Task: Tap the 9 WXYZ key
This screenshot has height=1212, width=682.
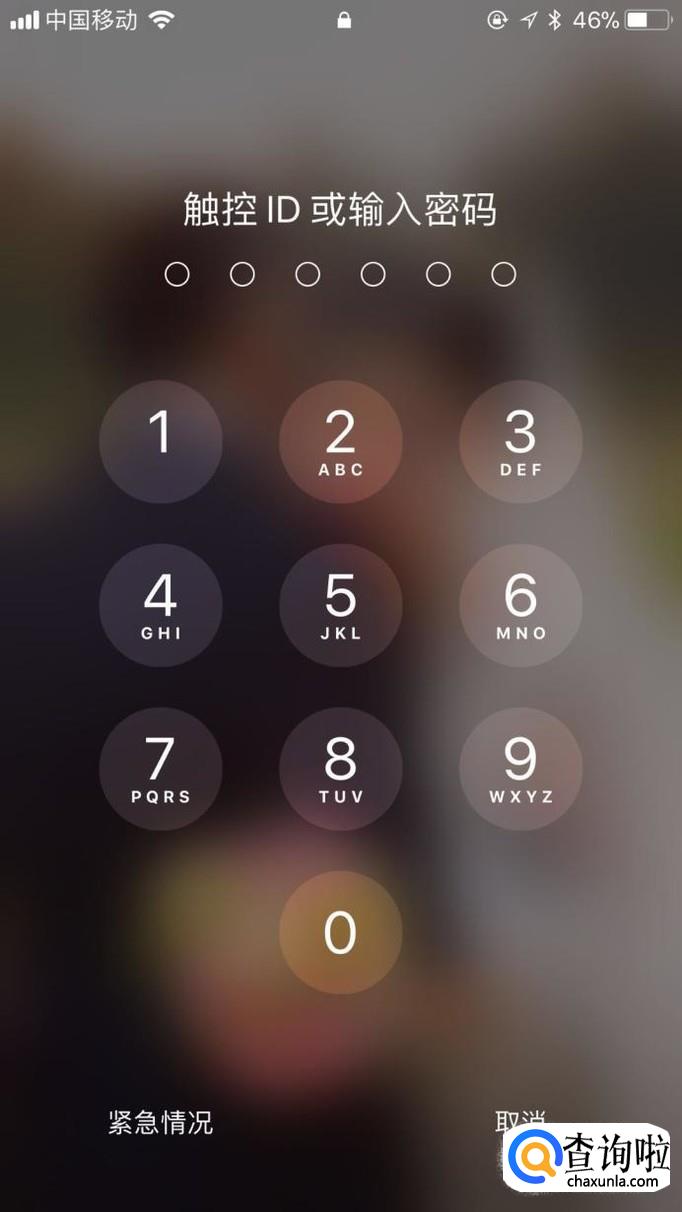Action: [520, 769]
